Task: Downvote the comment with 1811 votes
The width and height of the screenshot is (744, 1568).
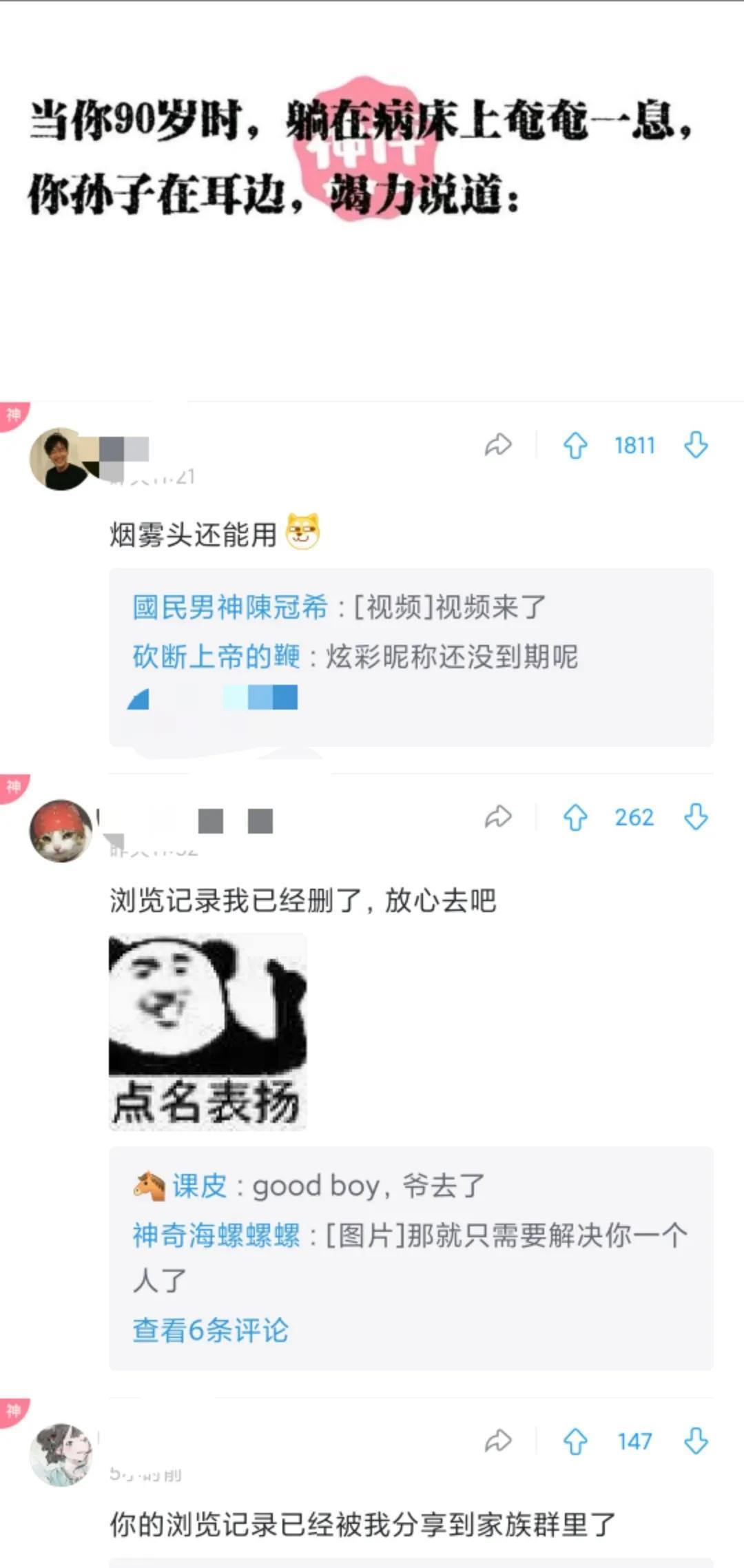Action: point(696,445)
